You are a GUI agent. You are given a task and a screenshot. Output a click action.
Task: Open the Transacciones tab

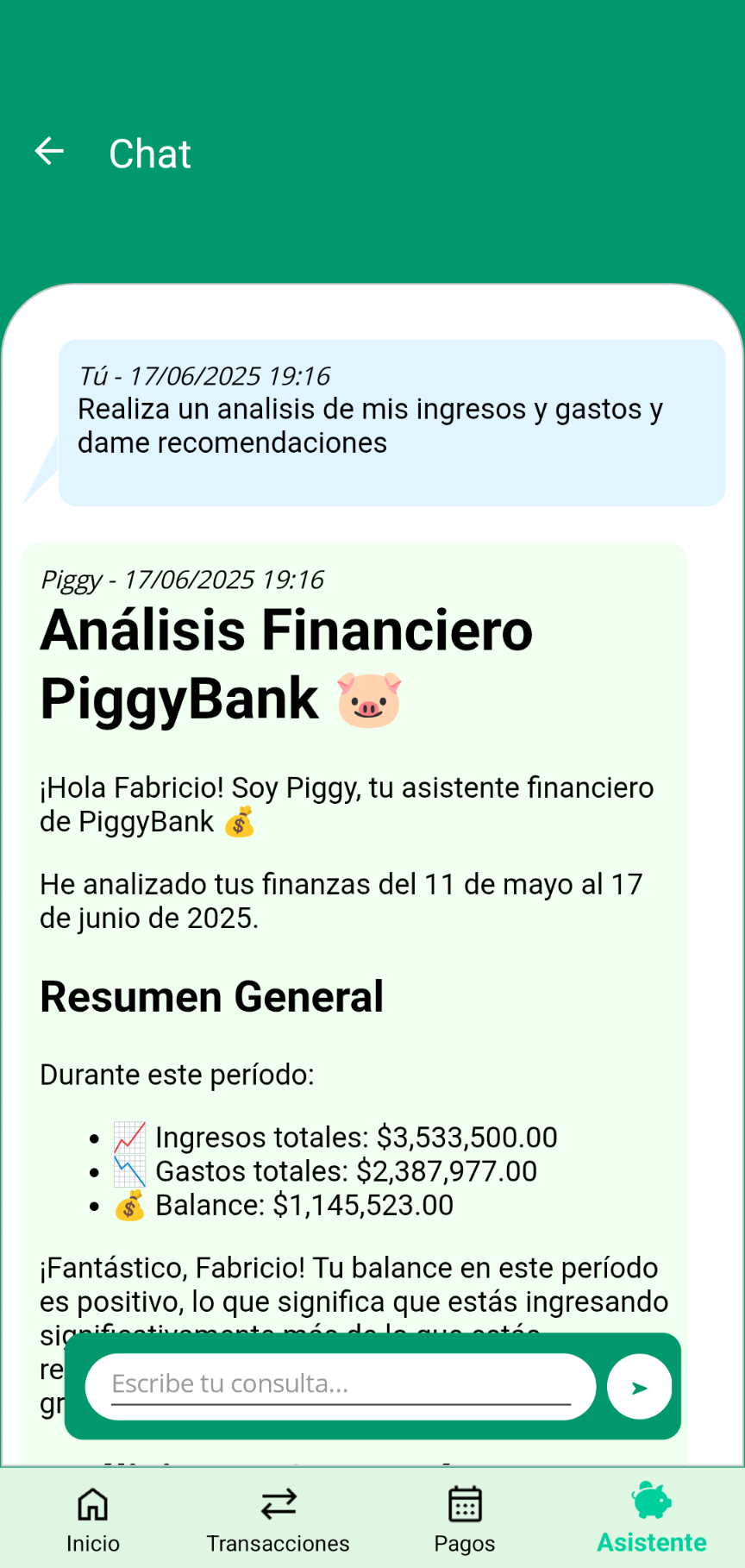279,1519
